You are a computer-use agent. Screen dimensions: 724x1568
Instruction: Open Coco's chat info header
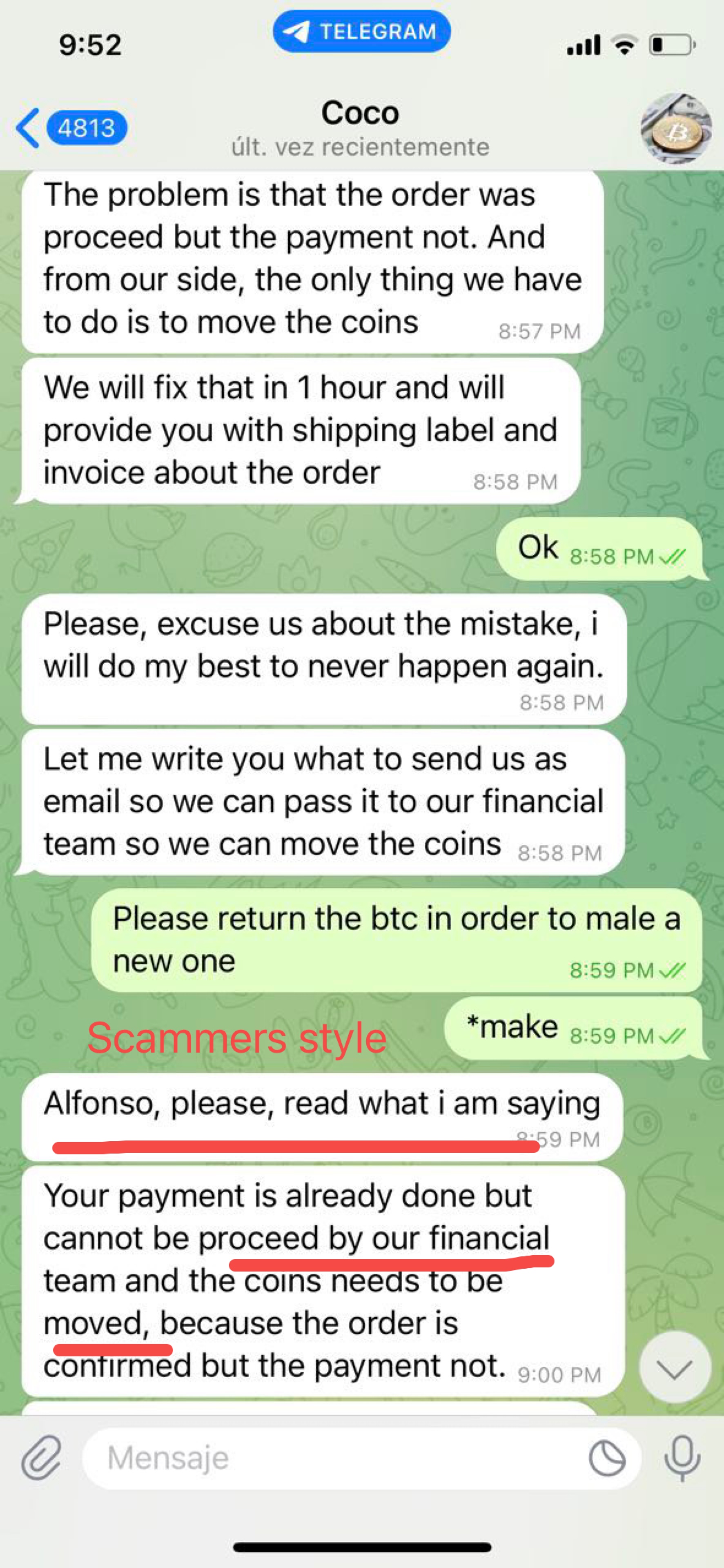click(x=360, y=128)
